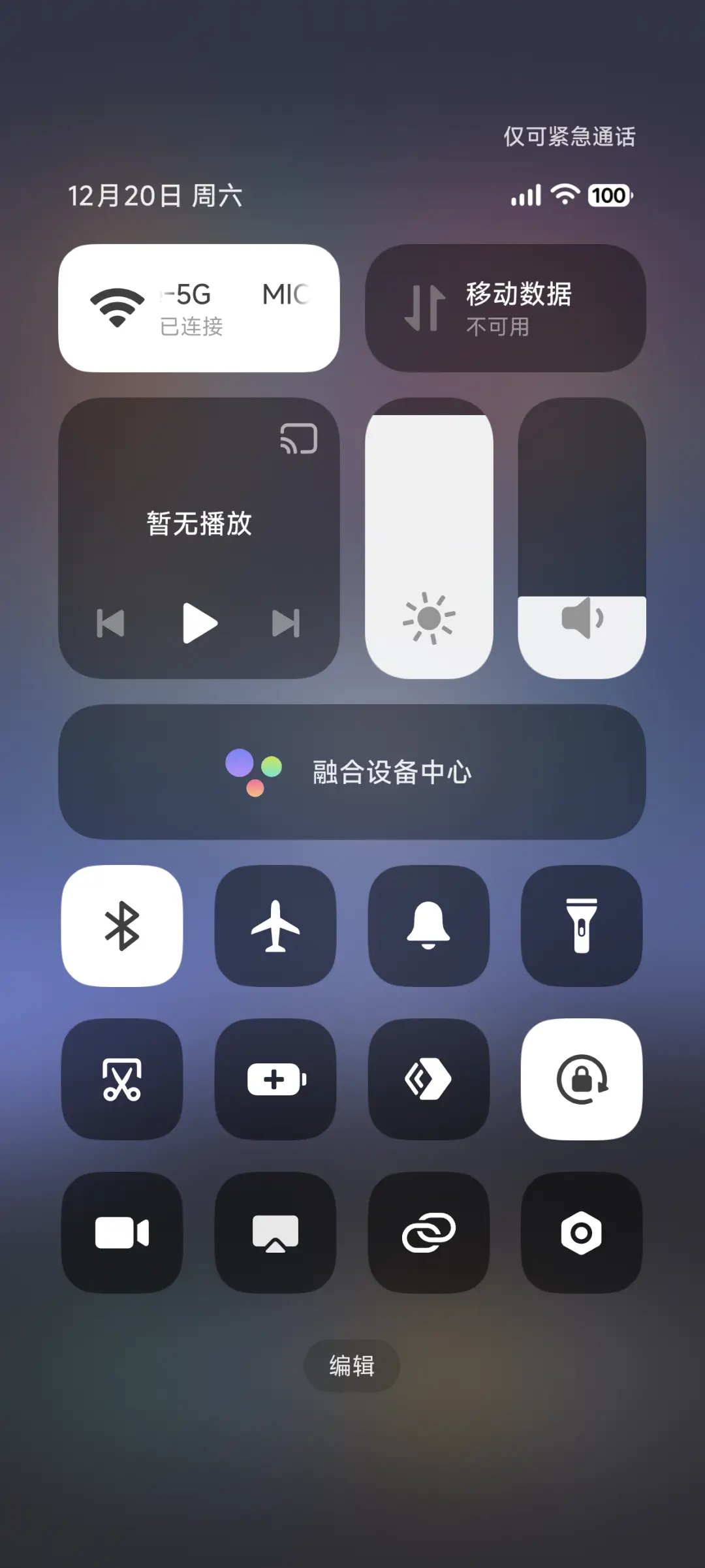
Task: Enable airplane mode
Action: click(275, 927)
